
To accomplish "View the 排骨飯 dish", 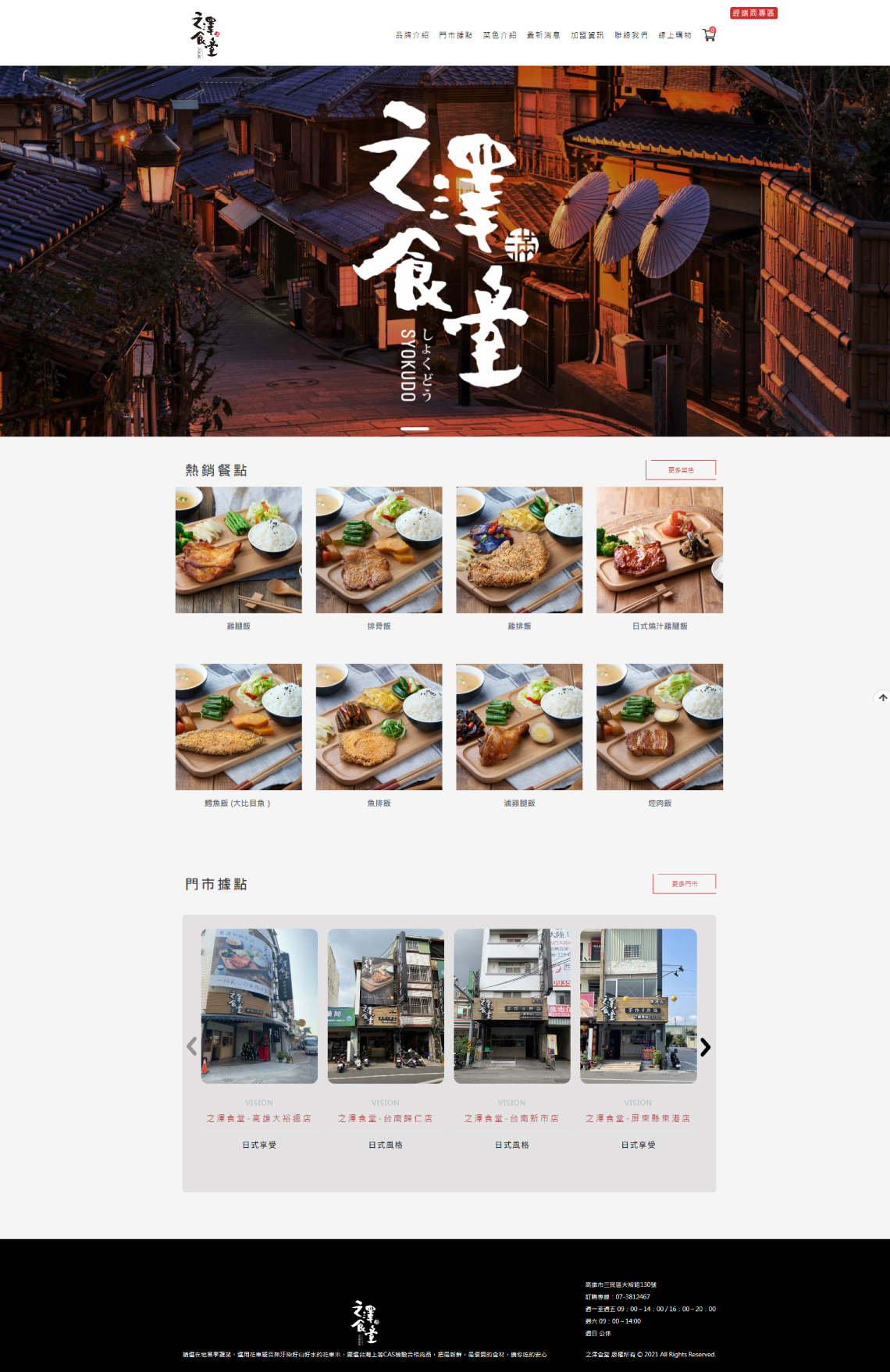I will pos(379,551).
